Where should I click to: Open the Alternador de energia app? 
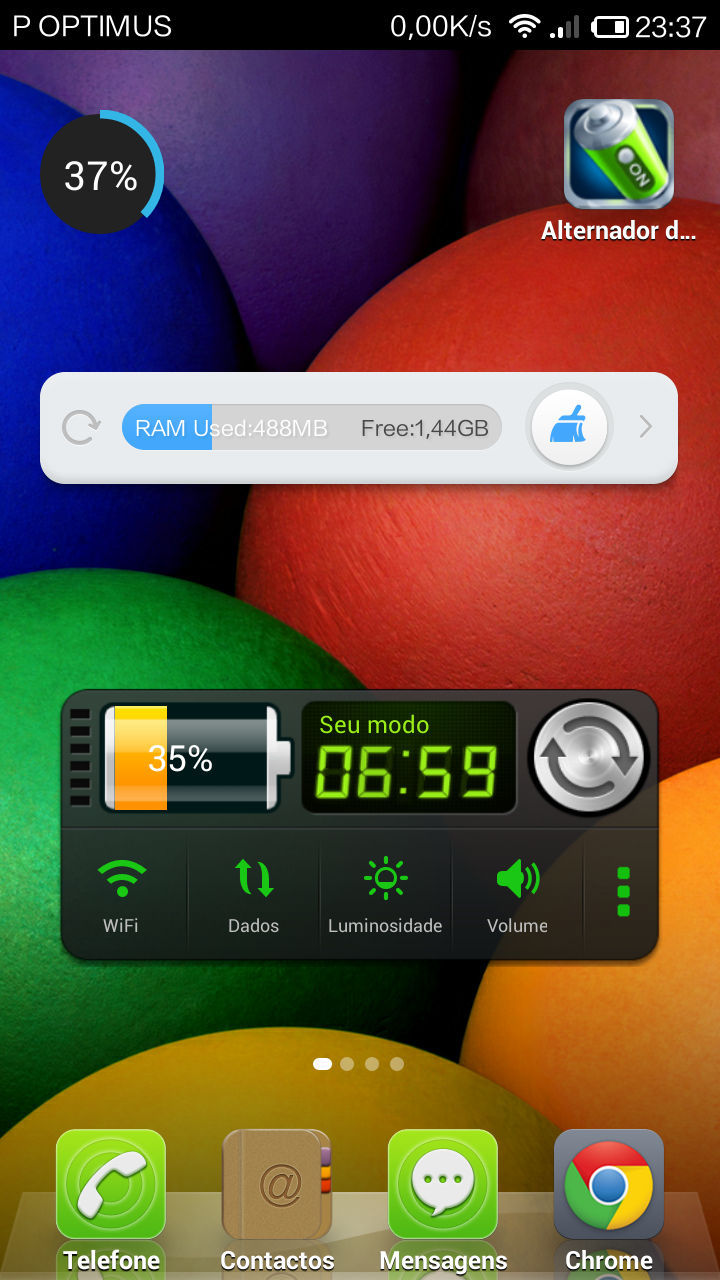(x=618, y=170)
